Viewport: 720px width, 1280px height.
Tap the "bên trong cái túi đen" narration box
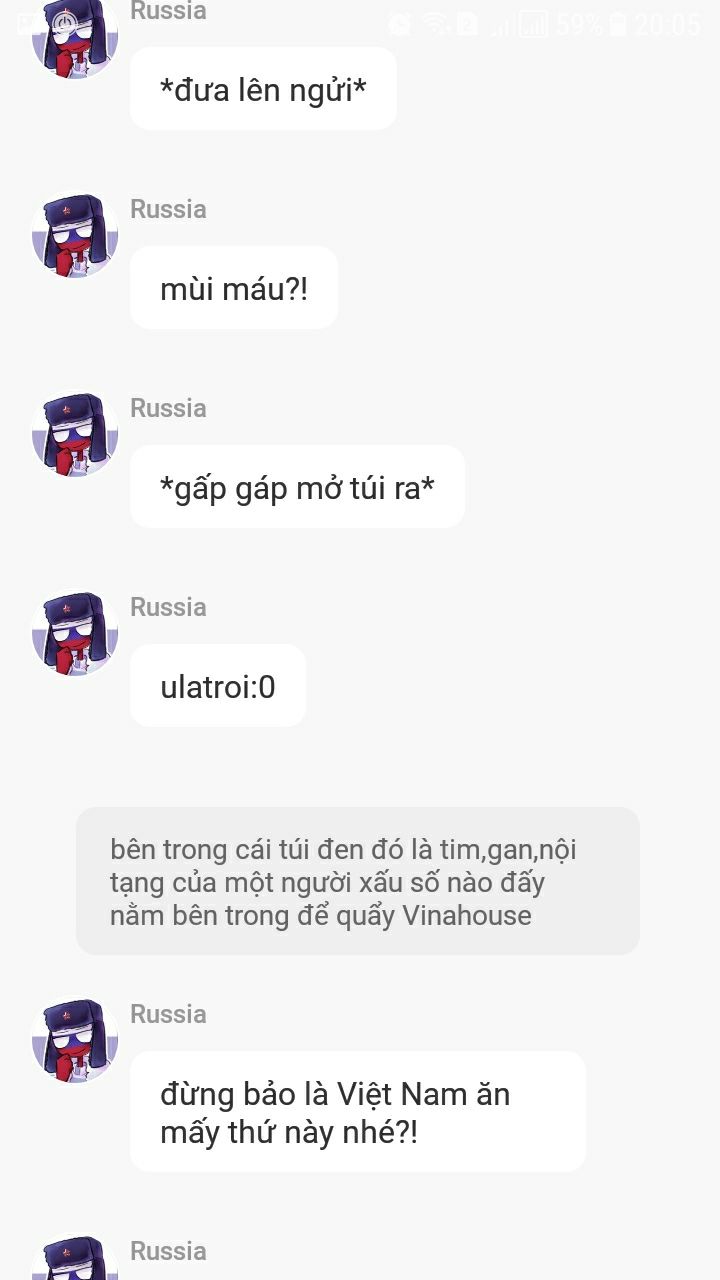click(358, 881)
